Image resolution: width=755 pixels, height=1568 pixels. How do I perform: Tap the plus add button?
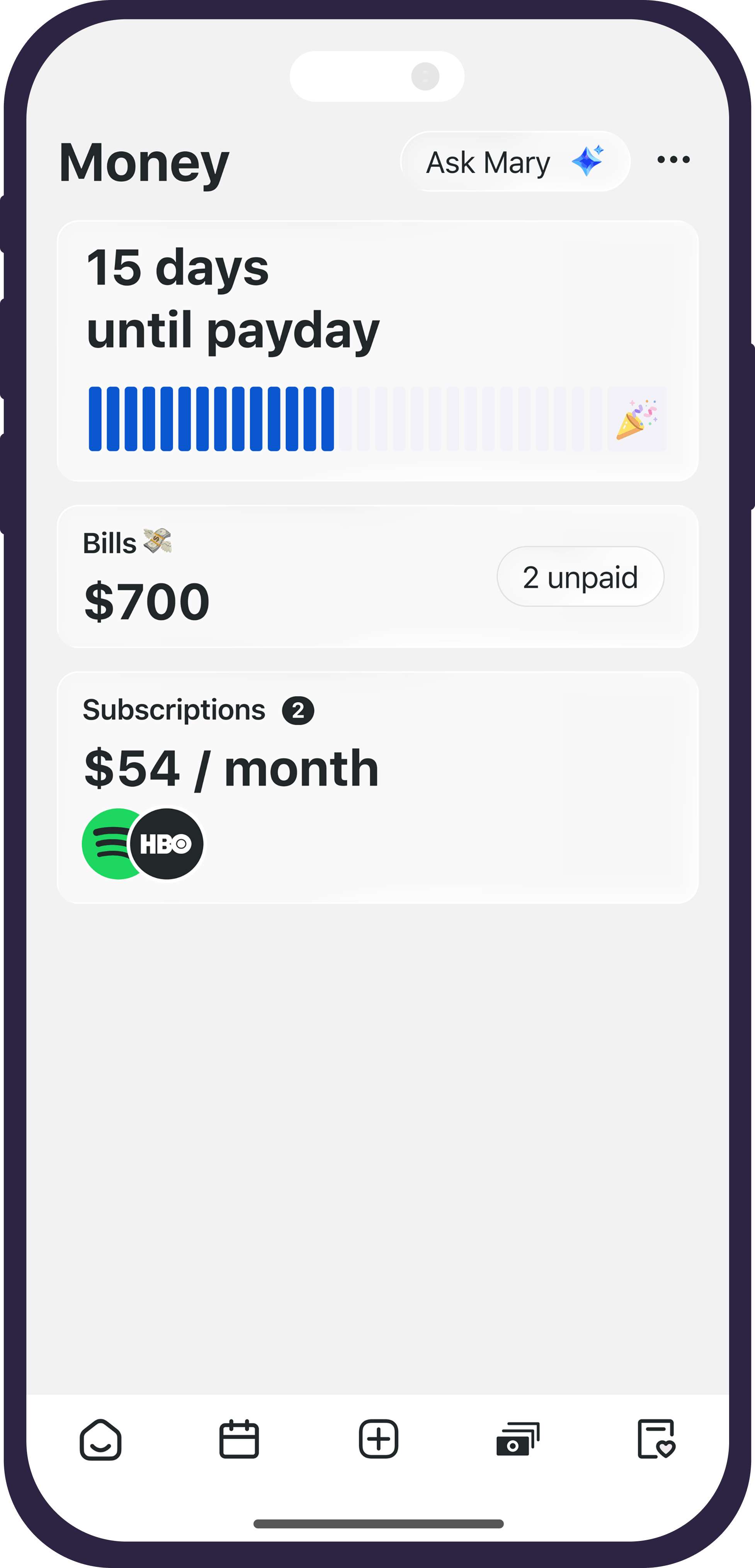(x=378, y=1439)
